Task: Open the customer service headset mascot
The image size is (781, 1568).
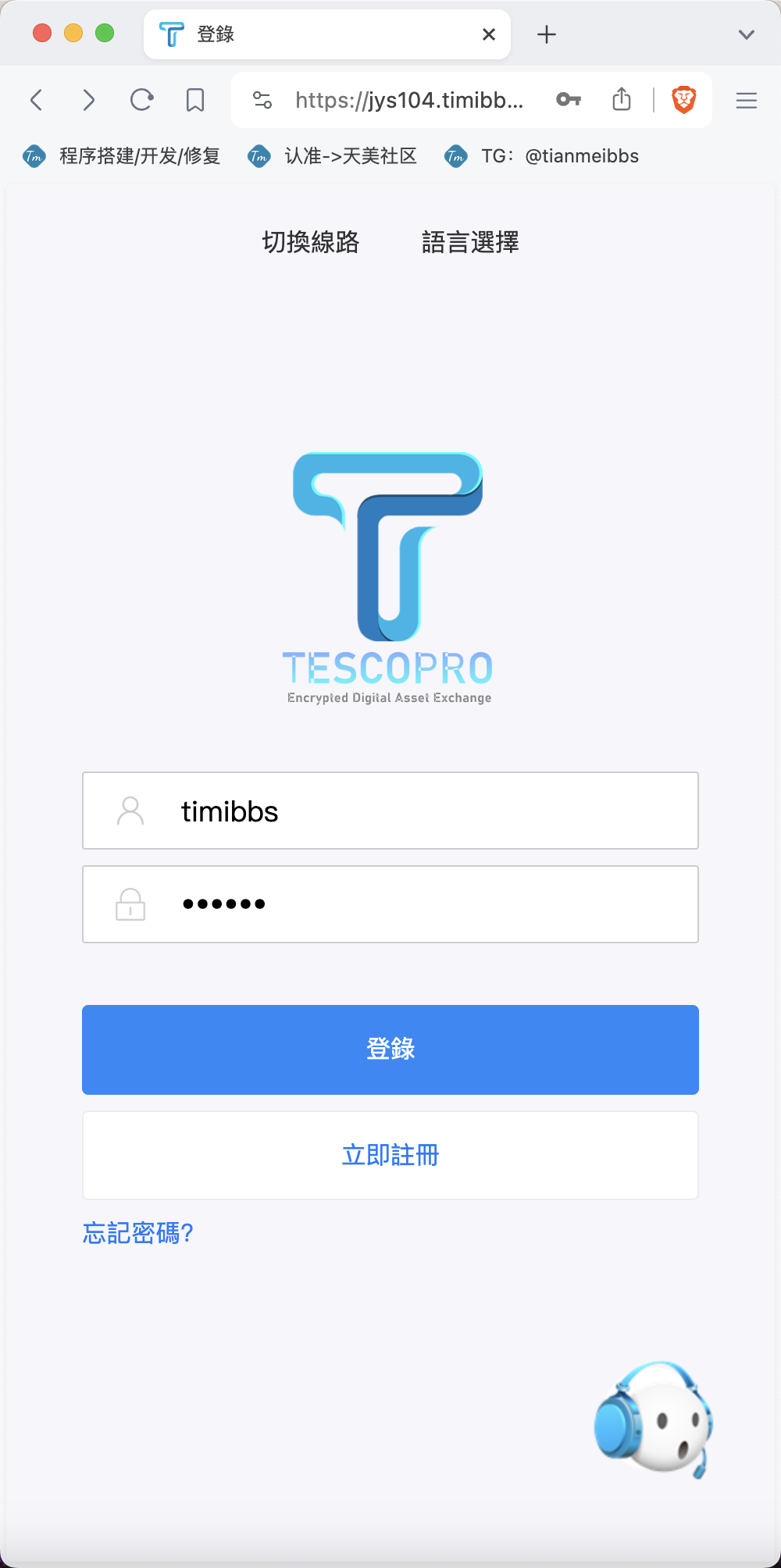Action: click(x=654, y=1420)
